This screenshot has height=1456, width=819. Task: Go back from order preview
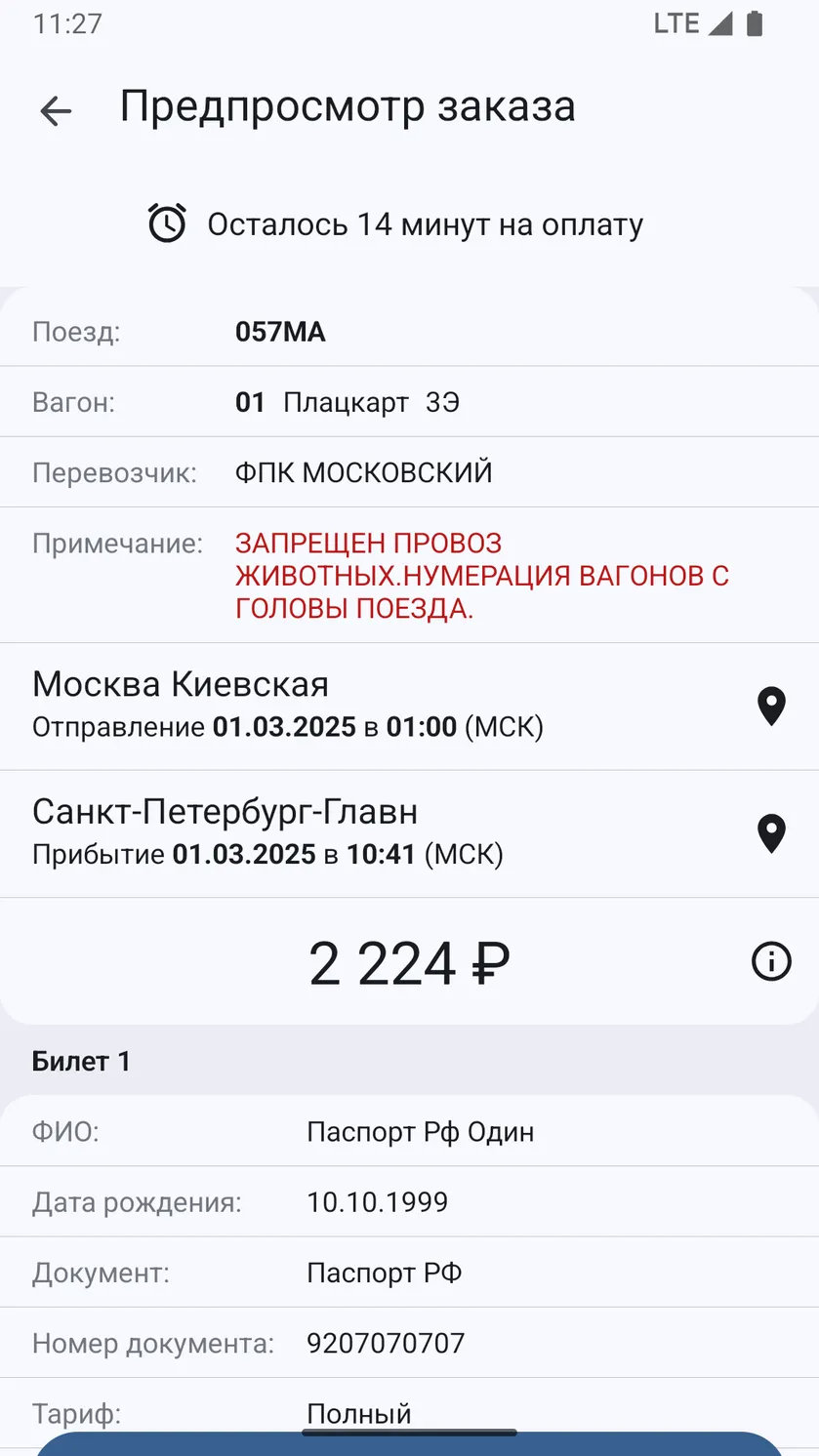tap(56, 111)
